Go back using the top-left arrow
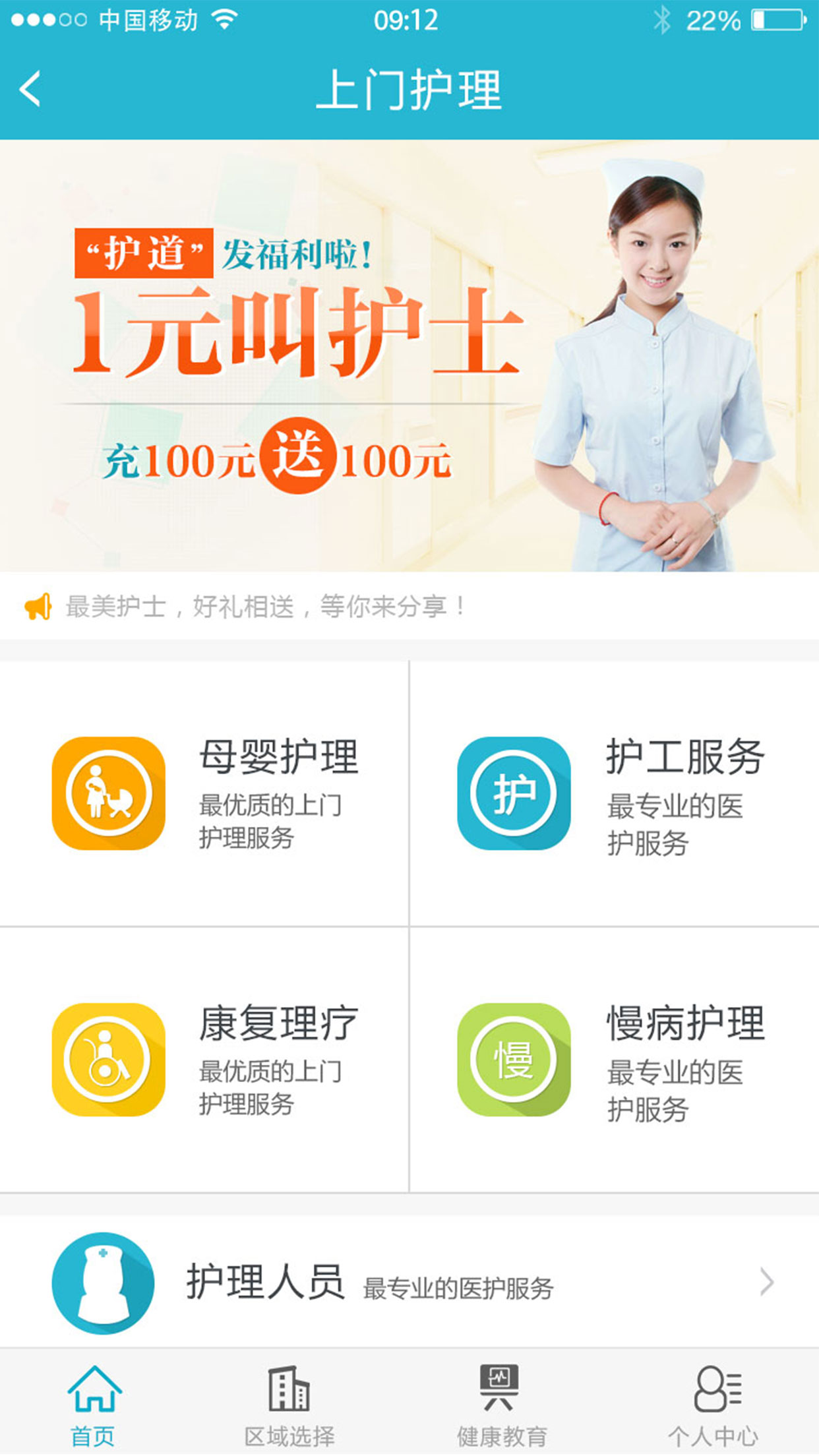The image size is (819, 1456). (x=30, y=89)
